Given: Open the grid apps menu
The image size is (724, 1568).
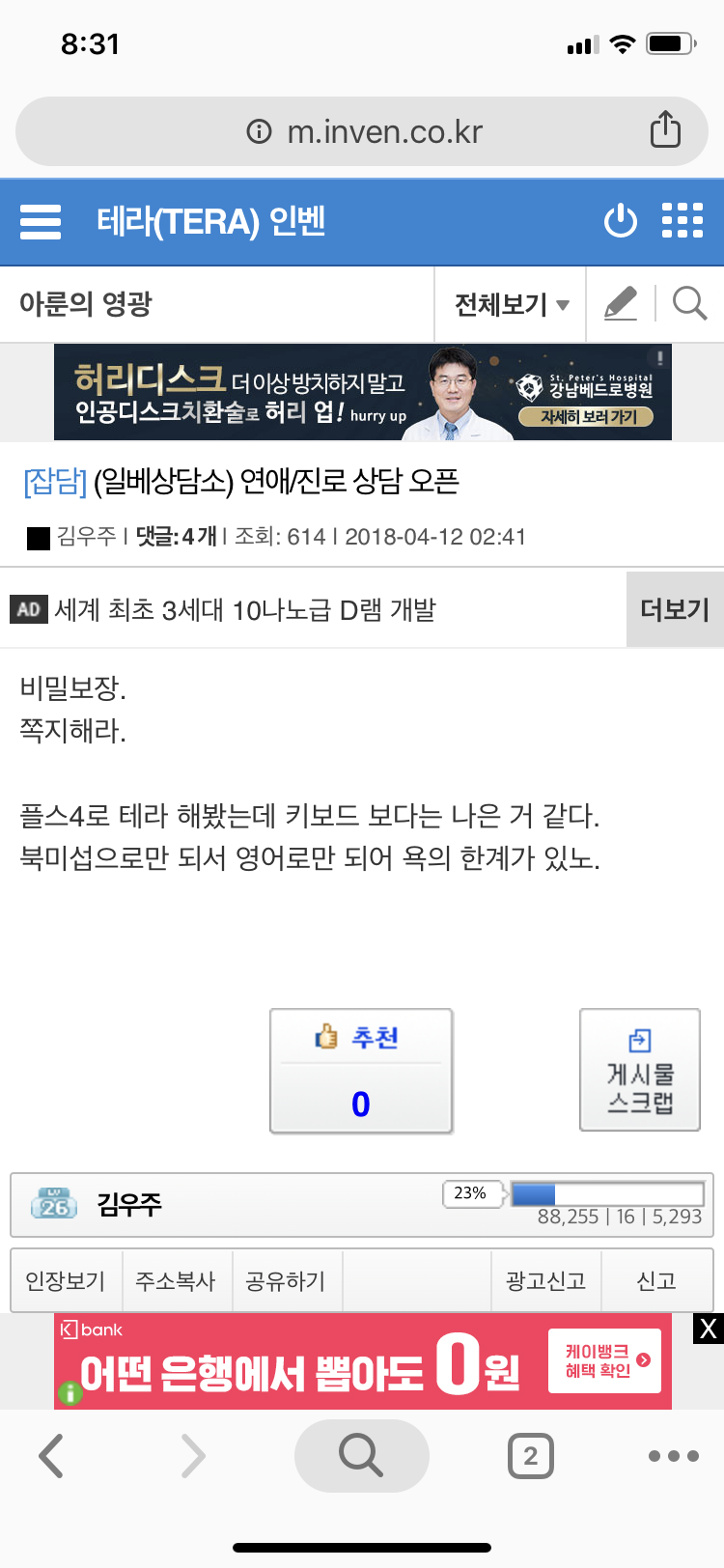Looking at the screenshot, I should (x=682, y=221).
